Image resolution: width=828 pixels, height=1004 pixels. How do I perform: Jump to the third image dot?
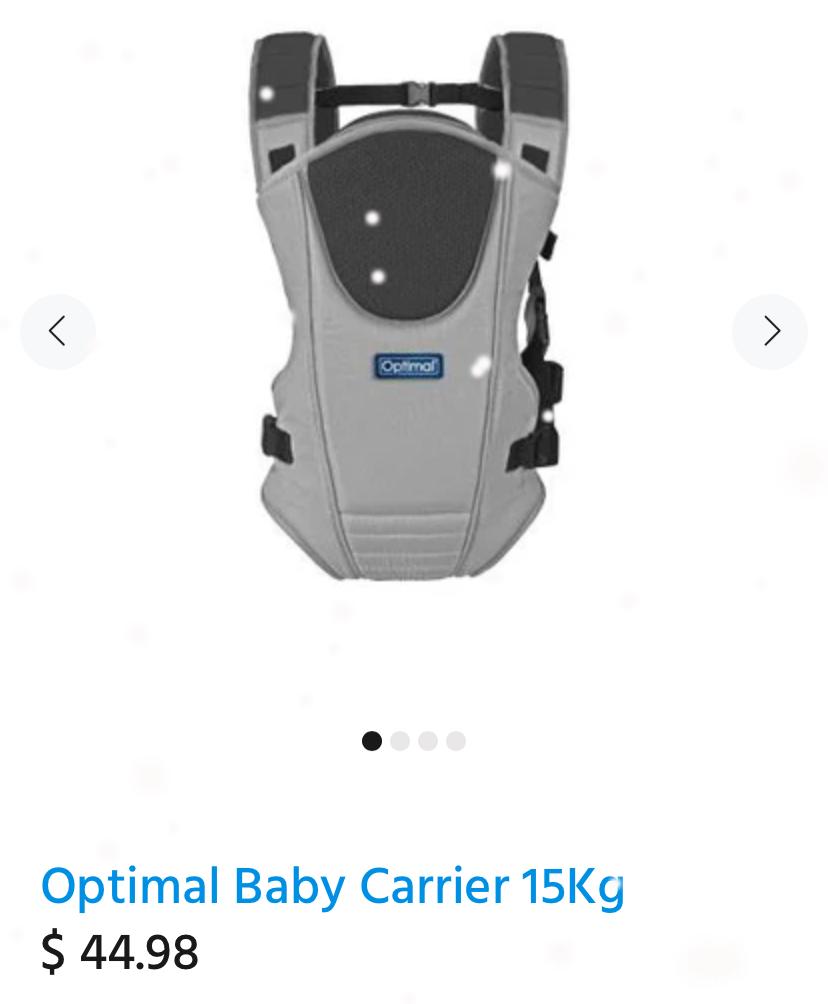[428, 741]
